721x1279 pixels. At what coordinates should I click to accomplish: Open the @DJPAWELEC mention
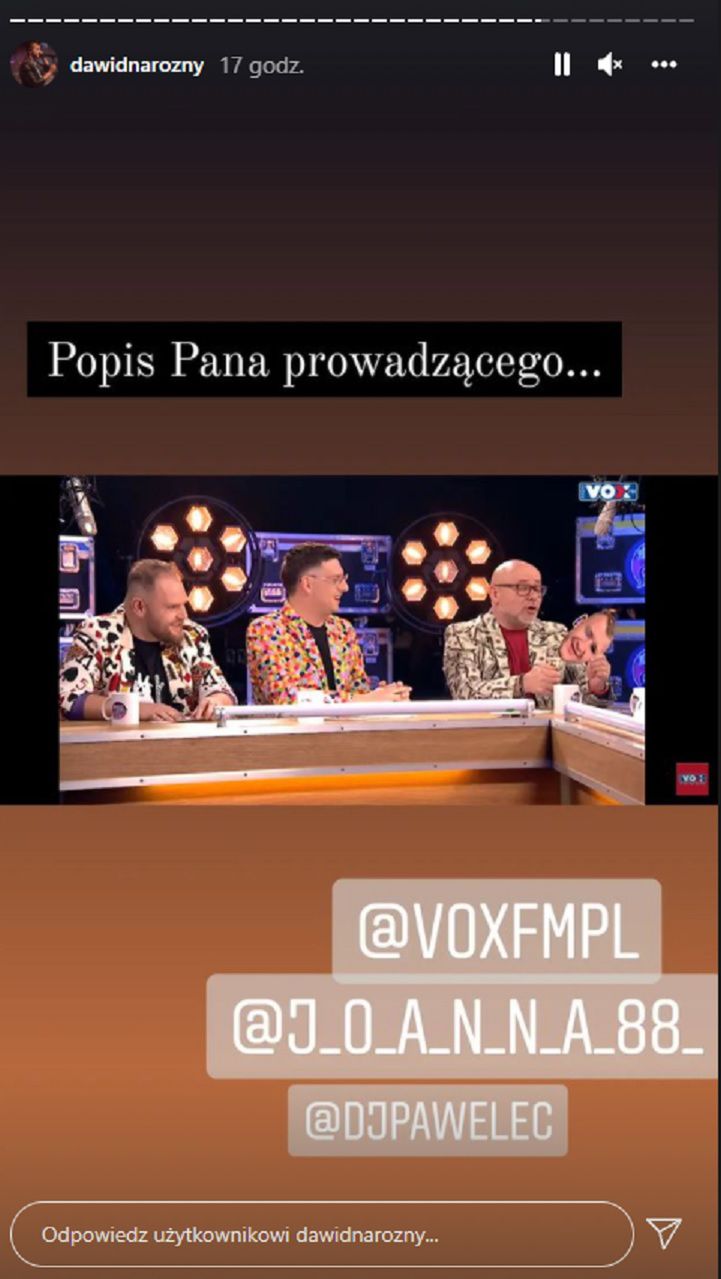click(x=428, y=1121)
